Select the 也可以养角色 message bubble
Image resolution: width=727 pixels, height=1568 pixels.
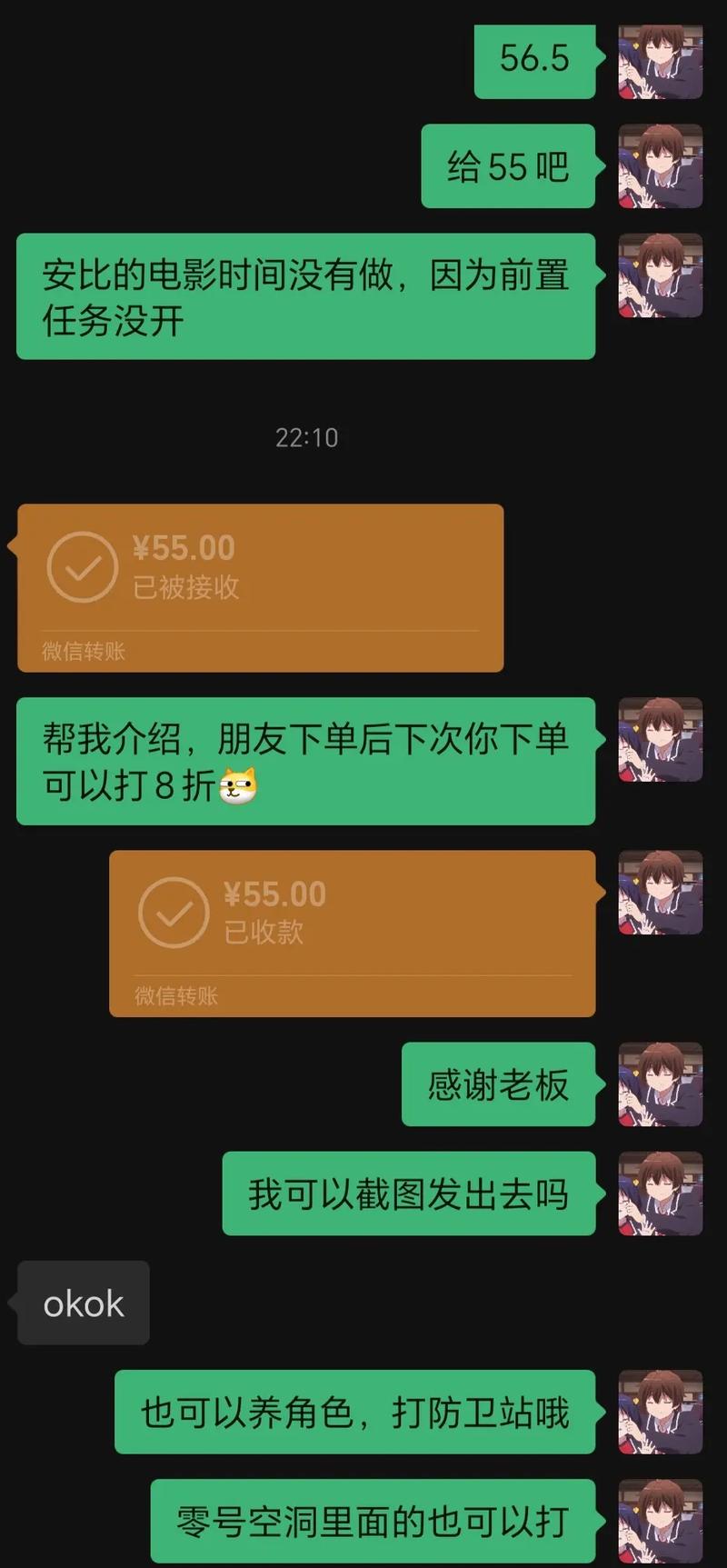tap(355, 1412)
